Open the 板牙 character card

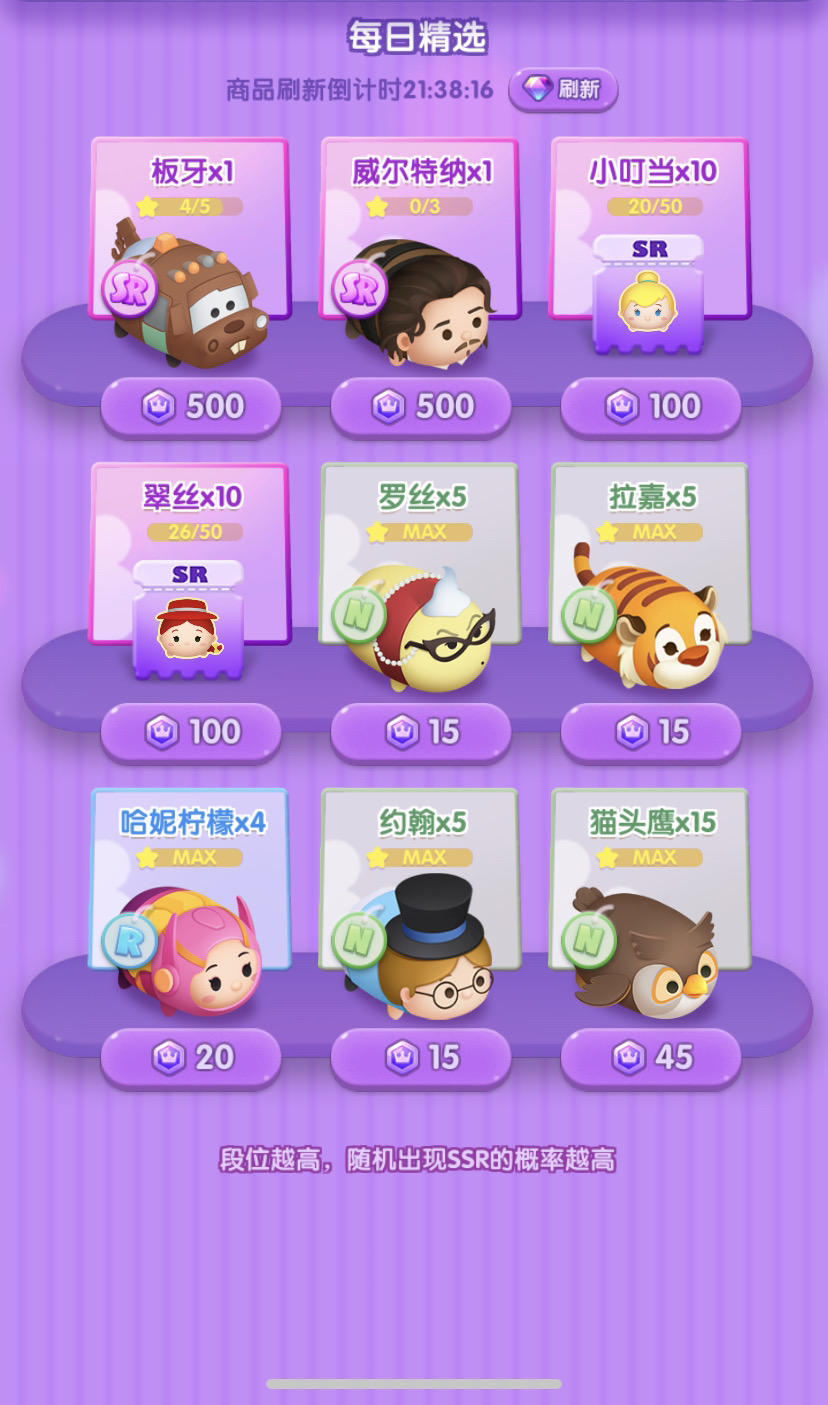[190, 250]
